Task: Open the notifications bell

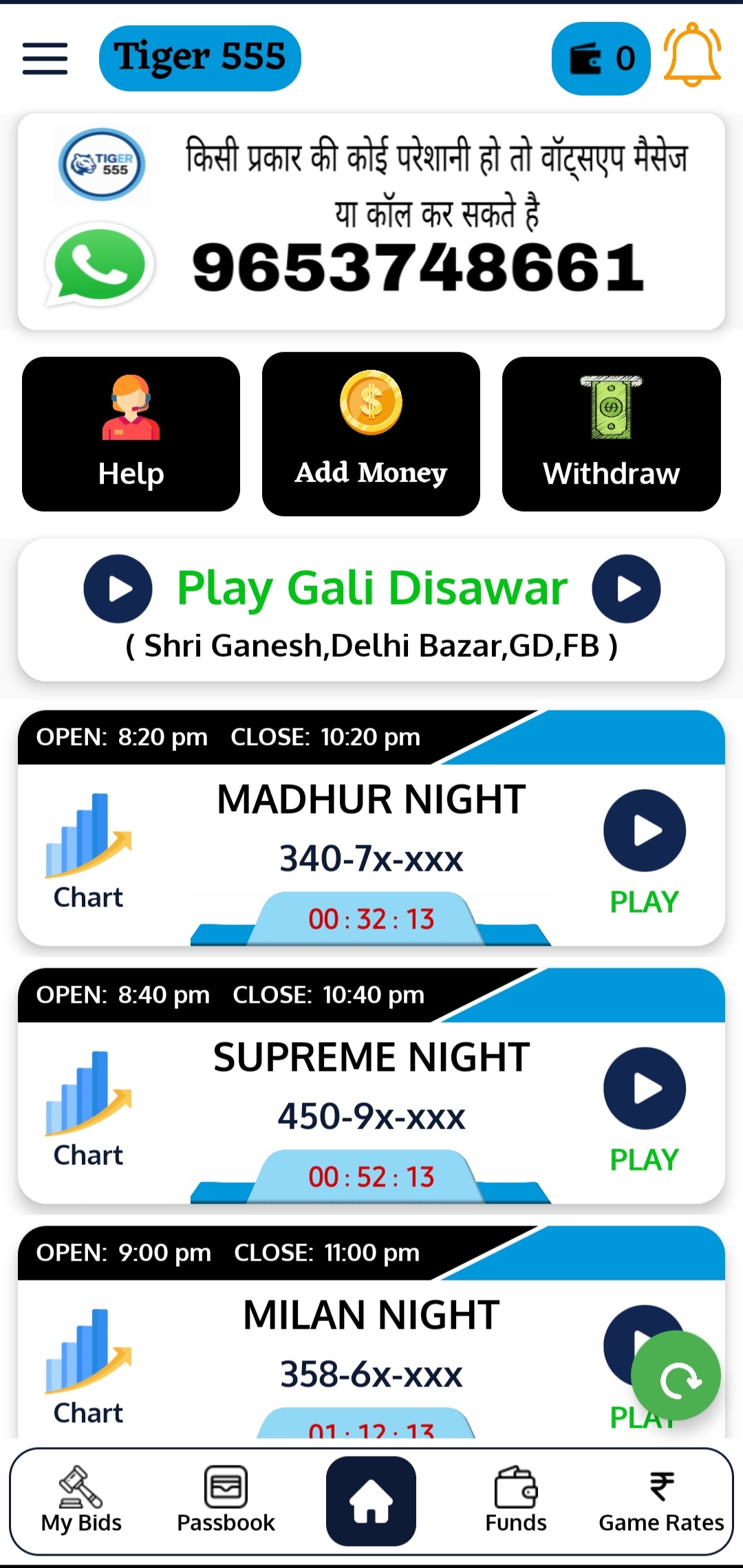Action: click(x=692, y=56)
